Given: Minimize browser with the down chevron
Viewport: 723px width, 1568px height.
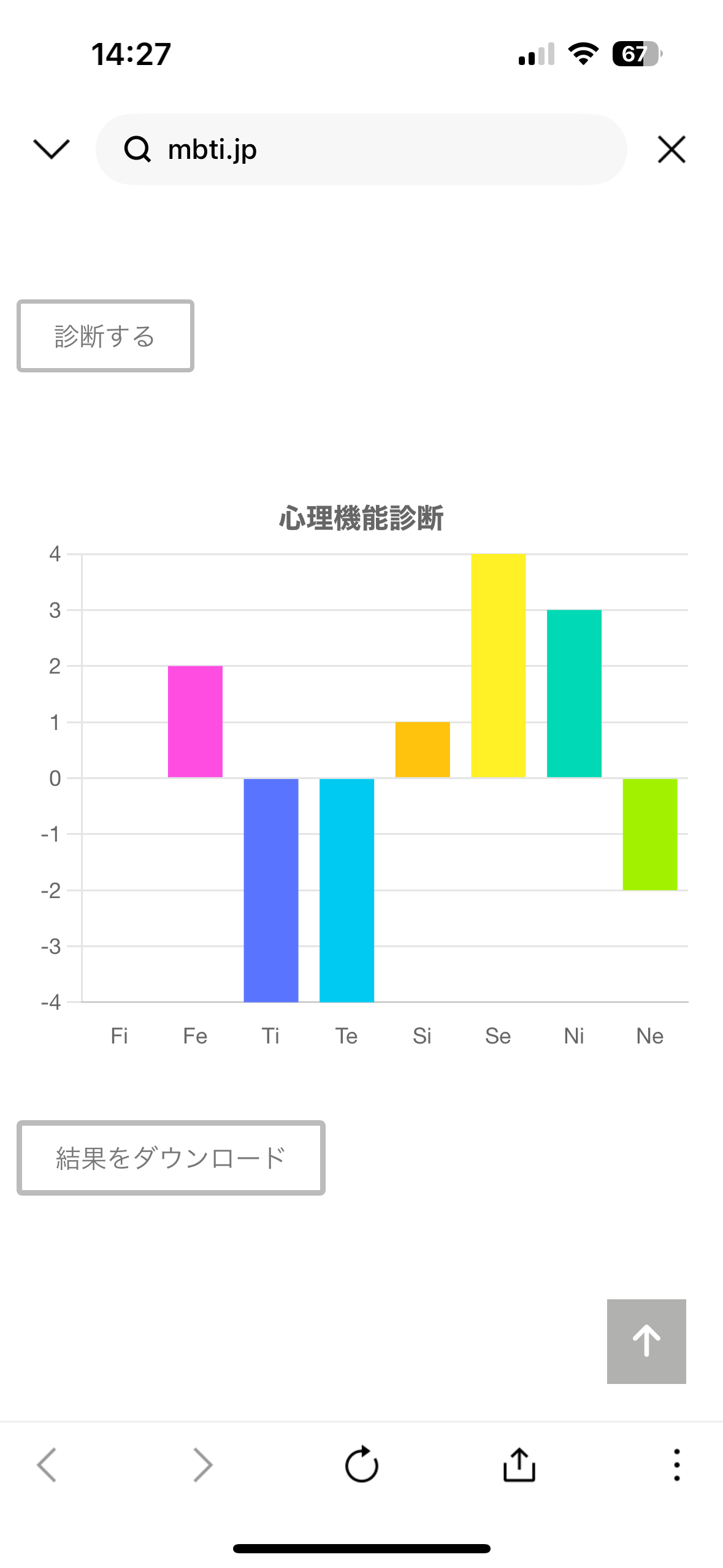Looking at the screenshot, I should (x=52, y=148).
